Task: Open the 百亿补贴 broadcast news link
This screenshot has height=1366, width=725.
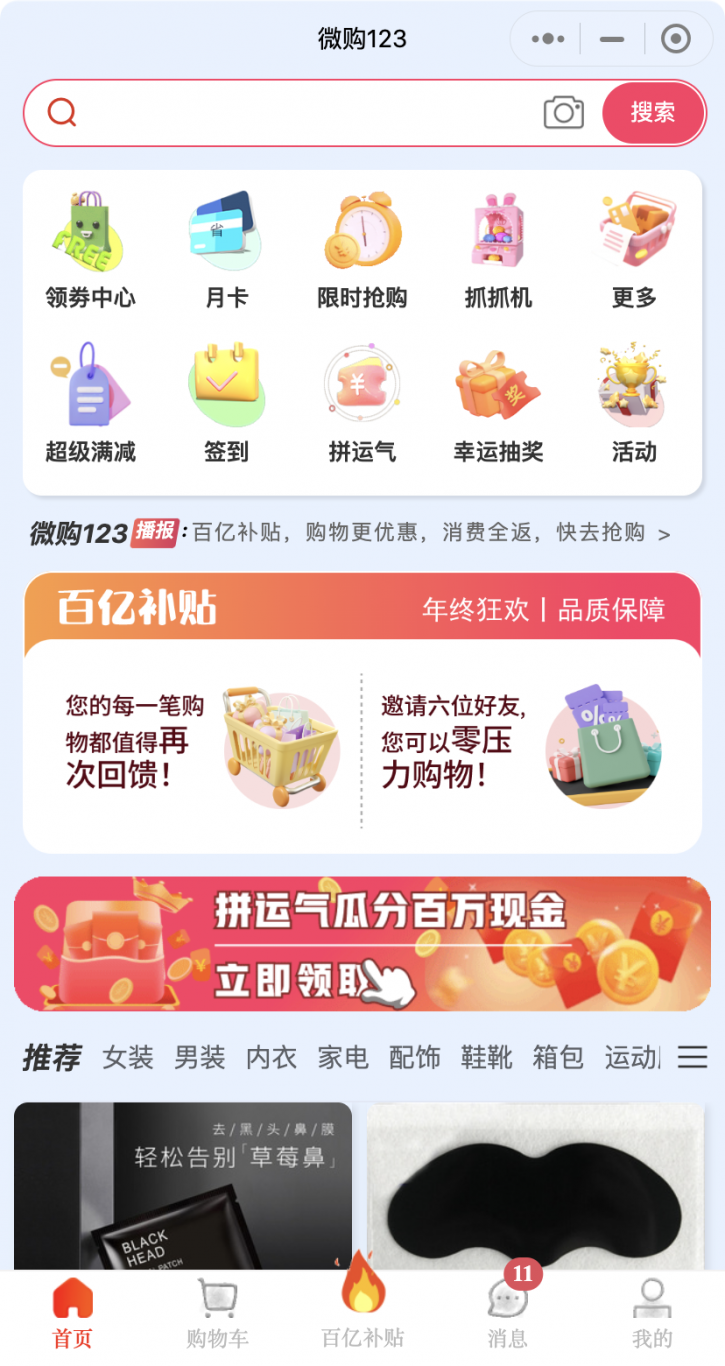Action: [x=420, y=533]
